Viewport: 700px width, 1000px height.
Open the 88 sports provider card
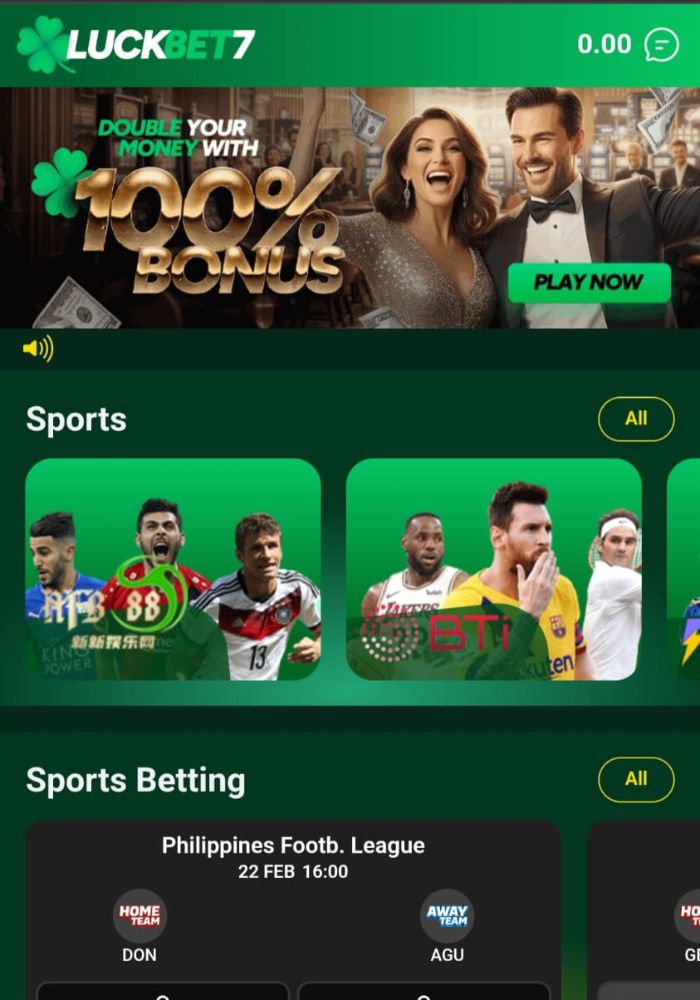coord(173,569)
